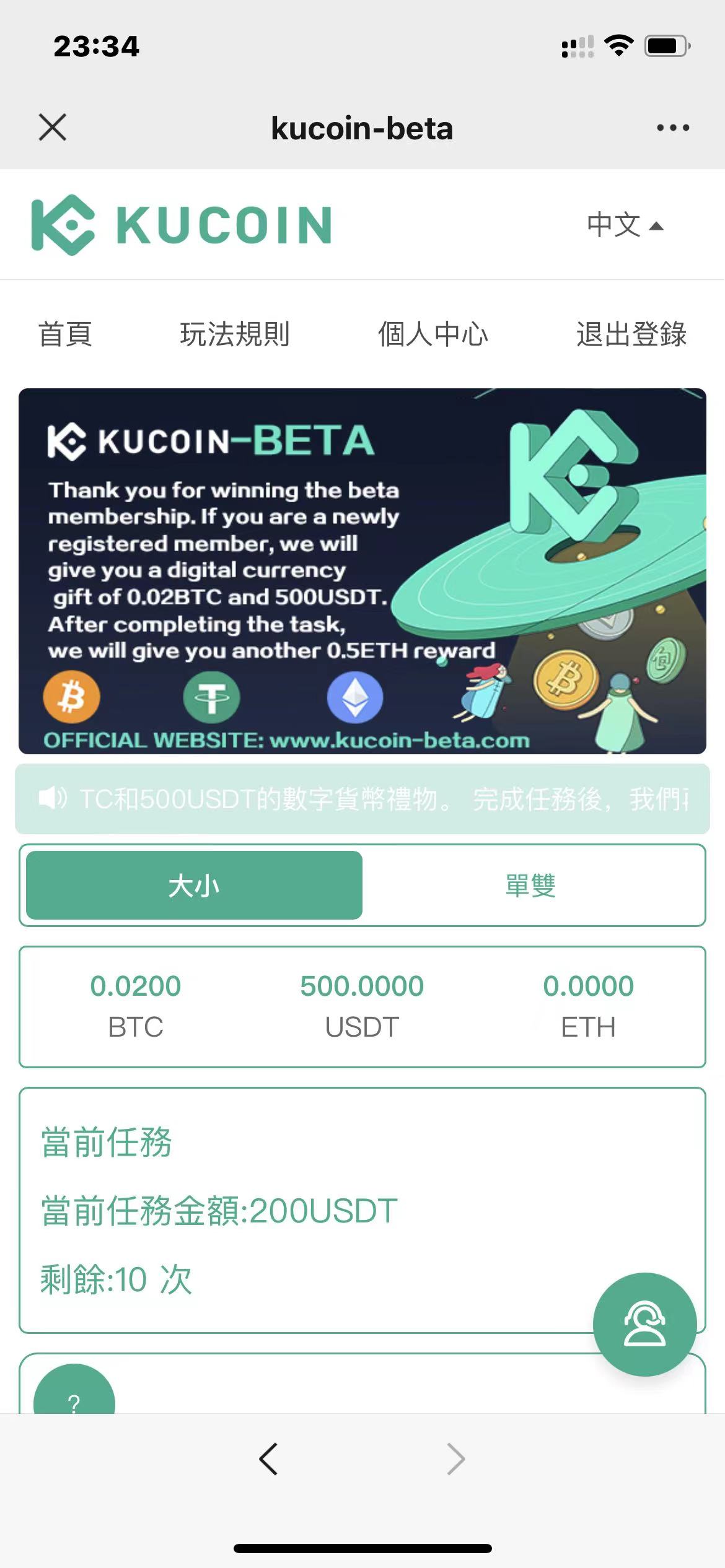The width and height of the screenshot is (725, 1568).
Task: Go back in the browser
Action: click(x=269, y=1459)
